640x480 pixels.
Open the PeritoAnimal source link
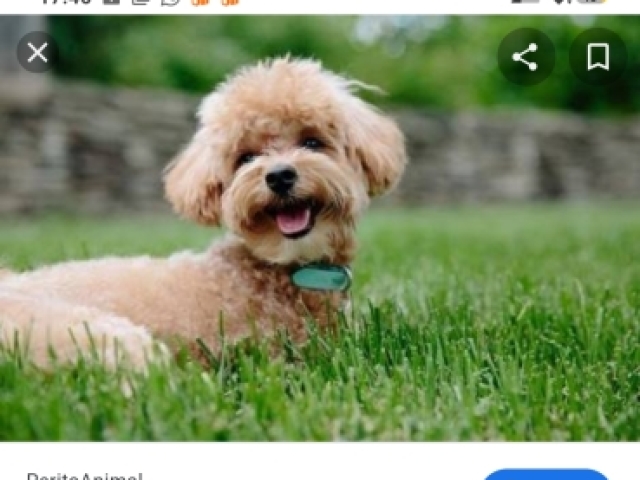tap(85, 476)
